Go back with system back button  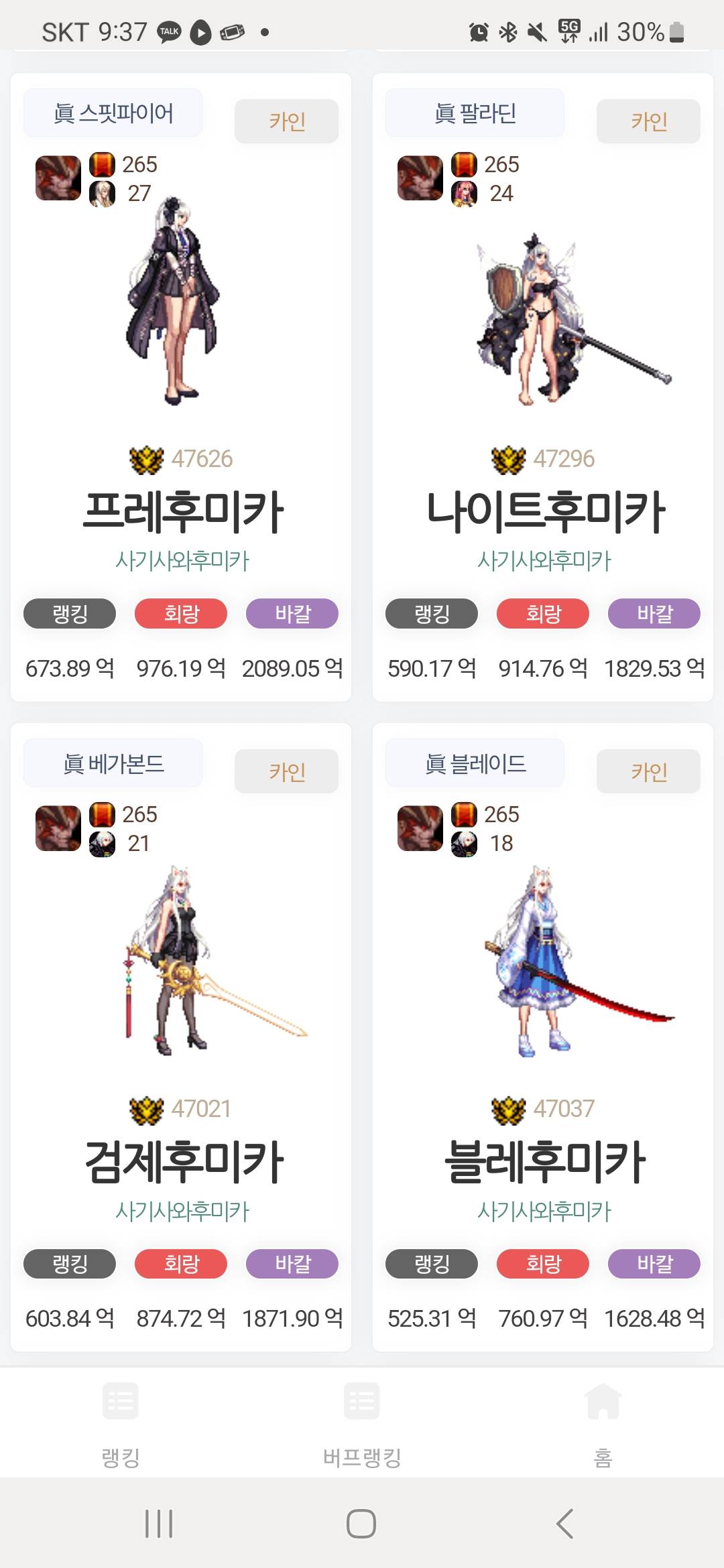click(x=565, y=1524)
